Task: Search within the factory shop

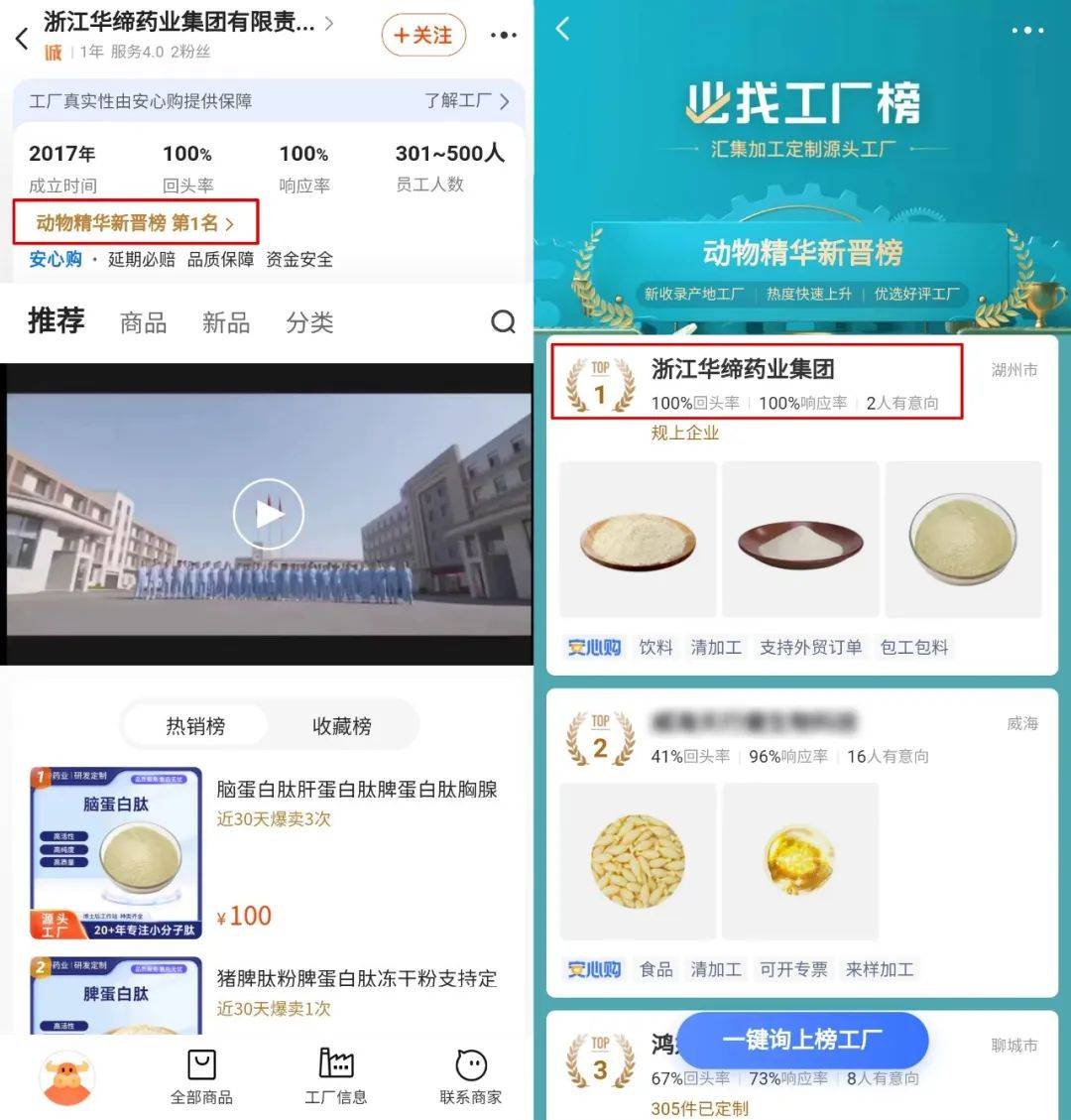Action: pyautogui.click(x=504, y=321)
